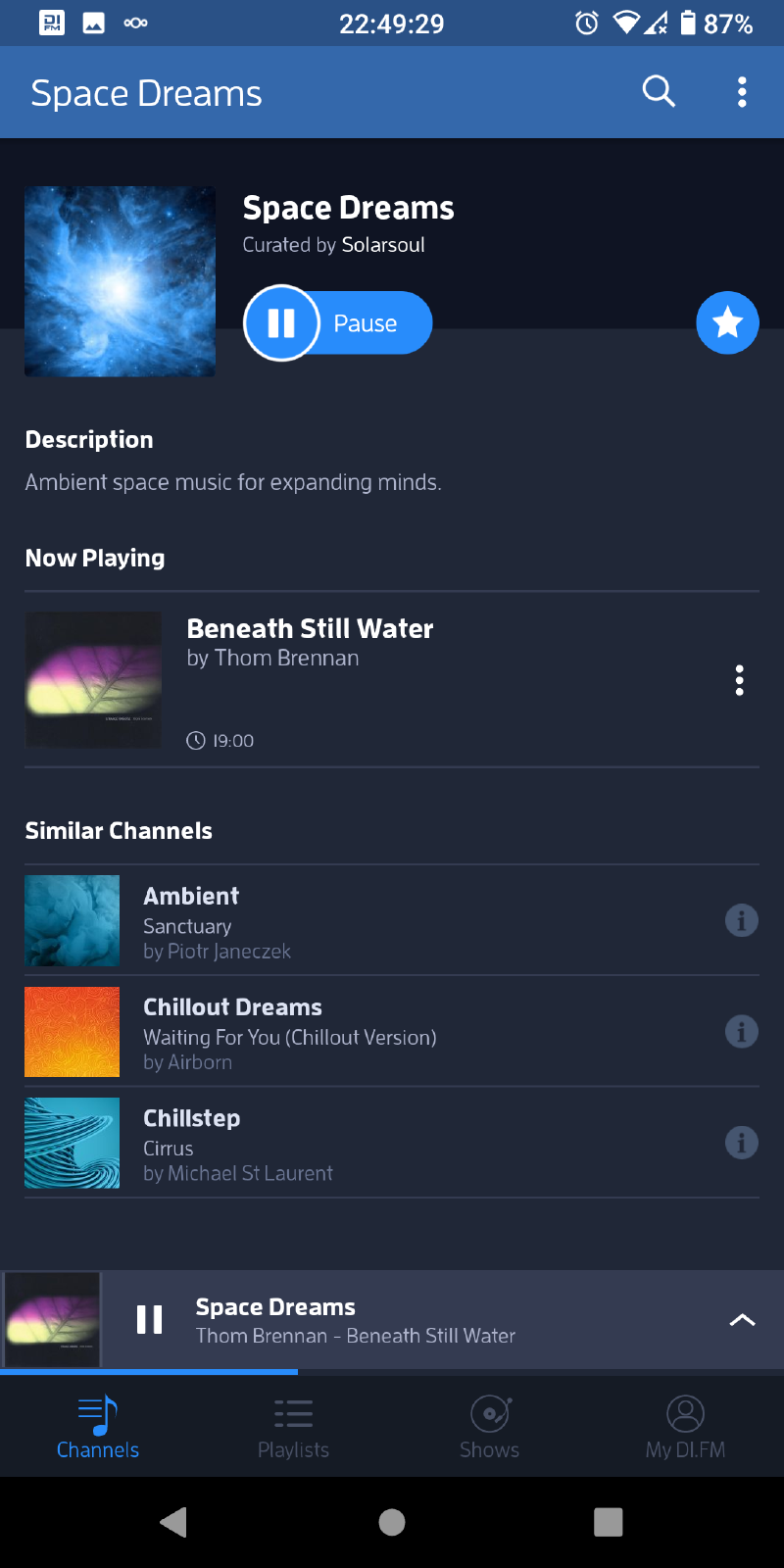The height and width of the screenshot is (1568, 784).
Task: Expand the mini player with the chevron
Action: pos(742,1319)
